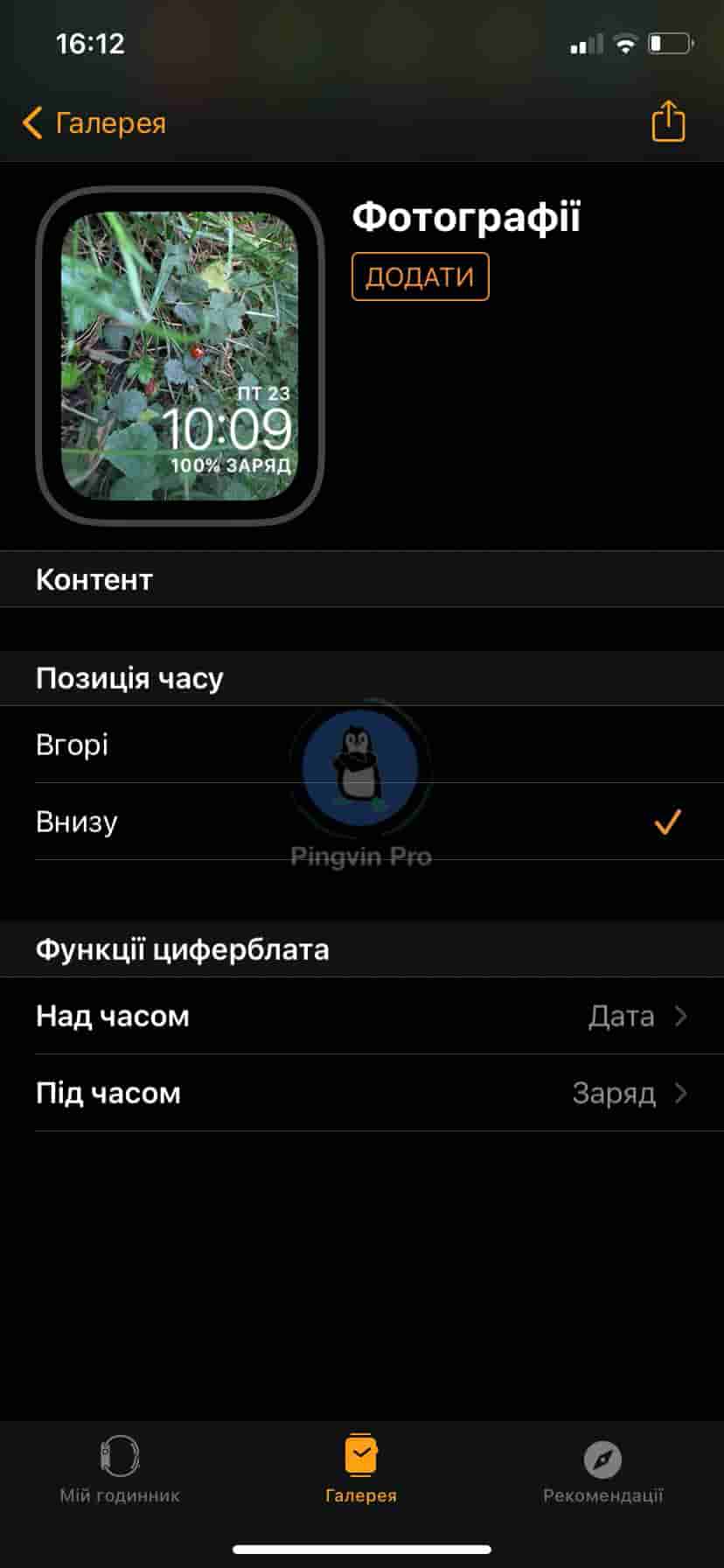The height and width of the screenshot is (1568, 724).
Task: Go back to Галерея
Action: (94, 123)
